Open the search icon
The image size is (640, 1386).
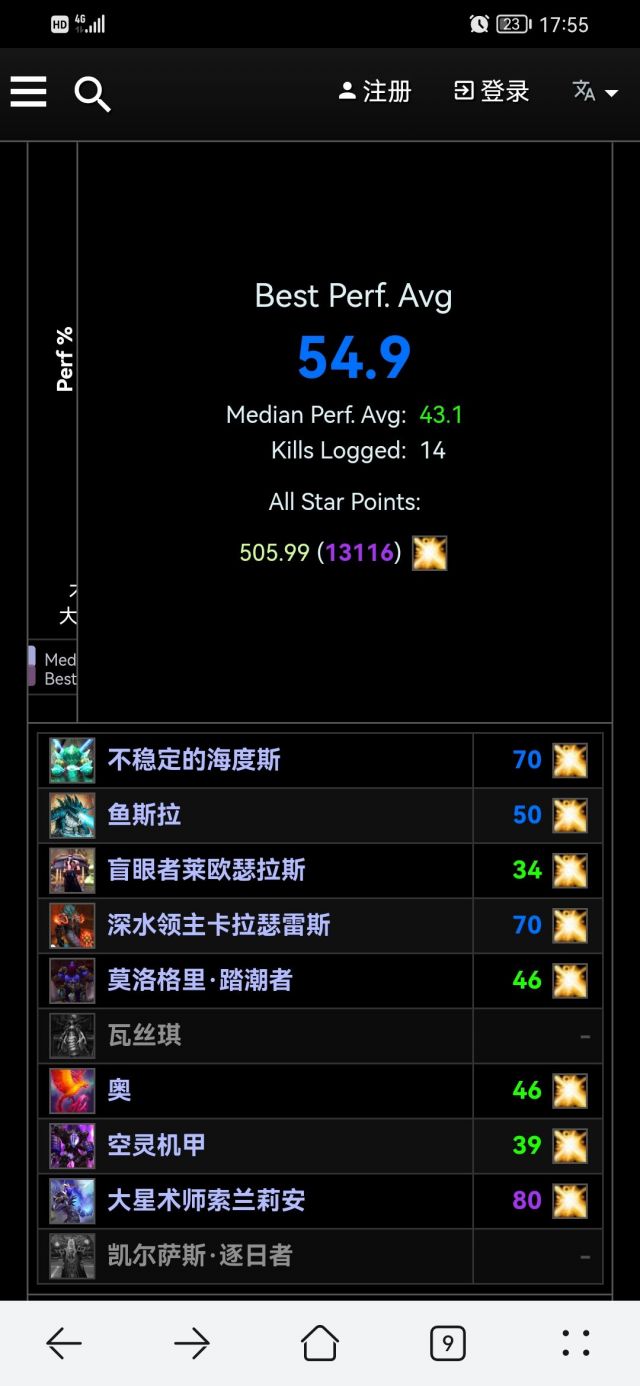coord(92,94)
